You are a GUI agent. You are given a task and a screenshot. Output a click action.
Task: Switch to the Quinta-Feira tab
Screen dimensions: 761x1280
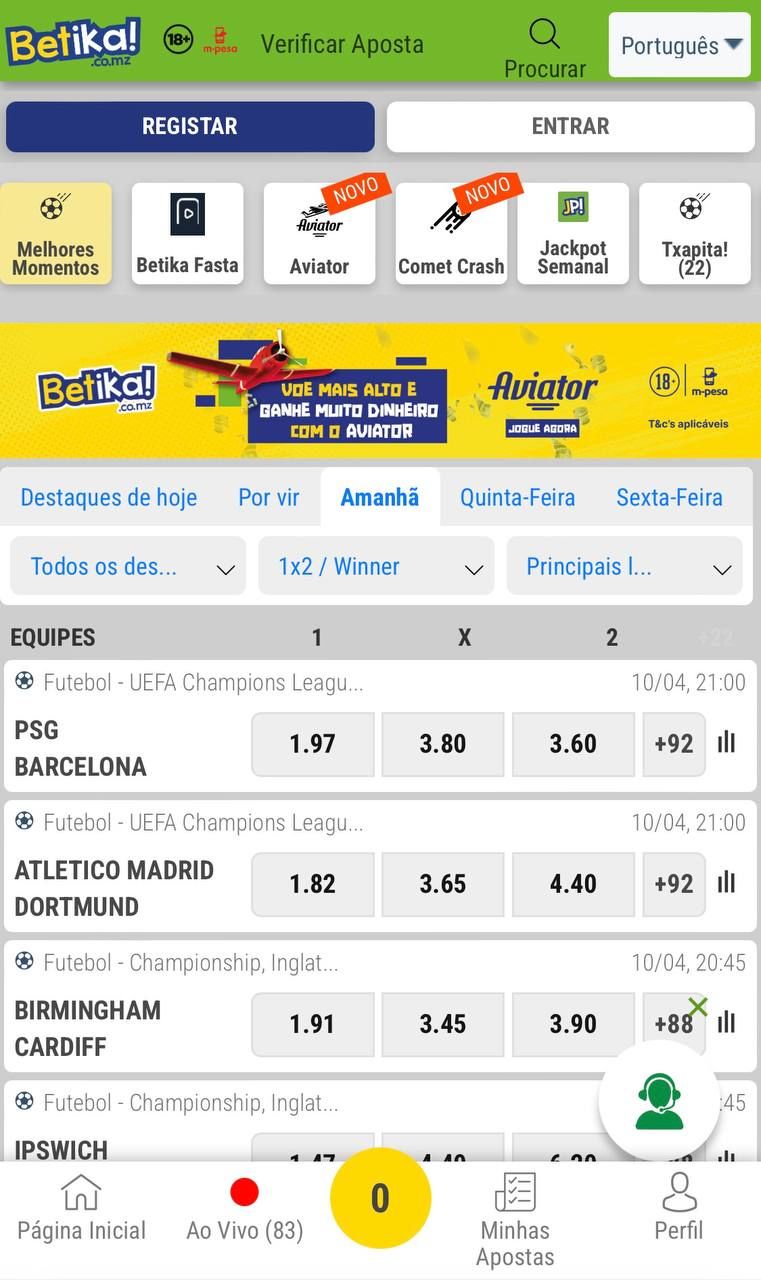coord(517,497)
